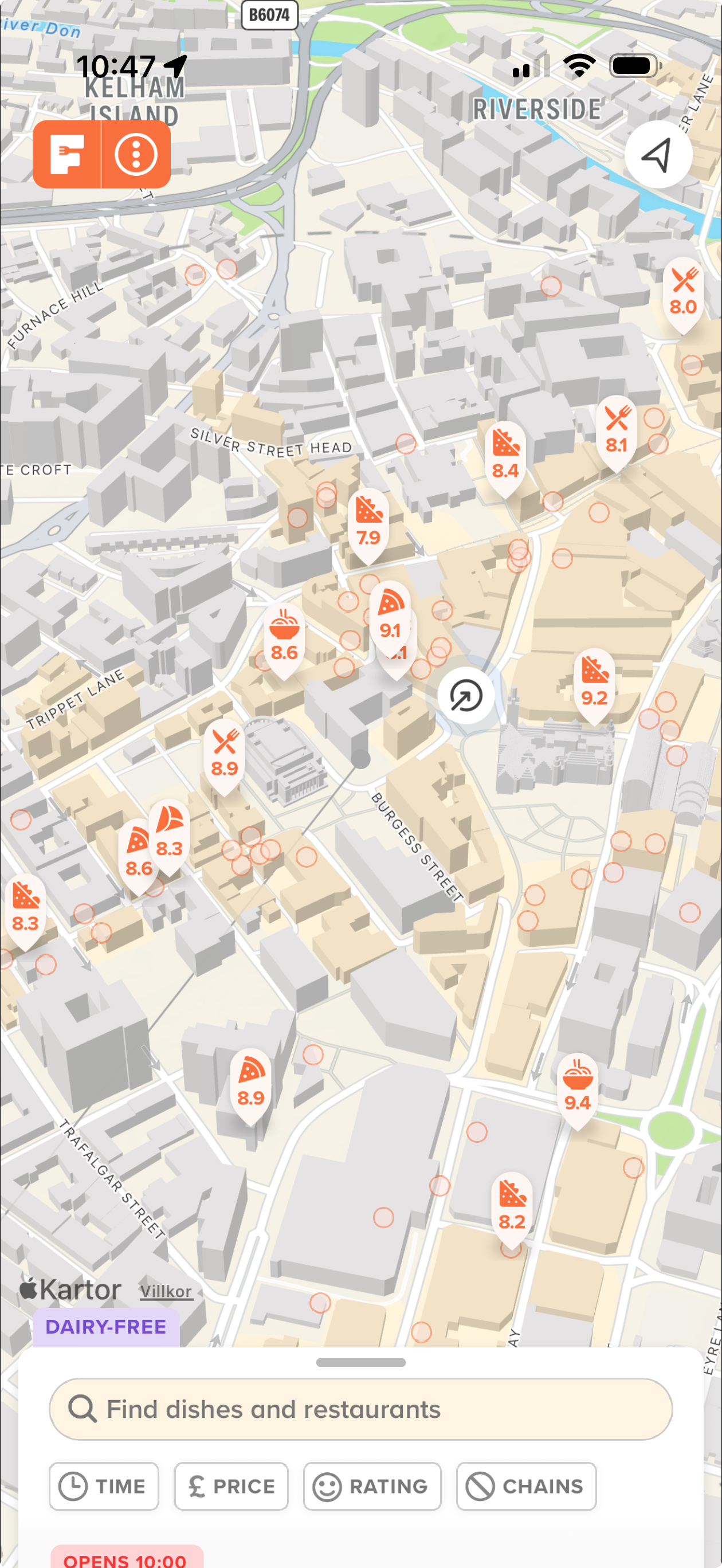The image size is (722, 1568).
Task: Toggle the CHAINS filter
Action: coord(526,1486)
